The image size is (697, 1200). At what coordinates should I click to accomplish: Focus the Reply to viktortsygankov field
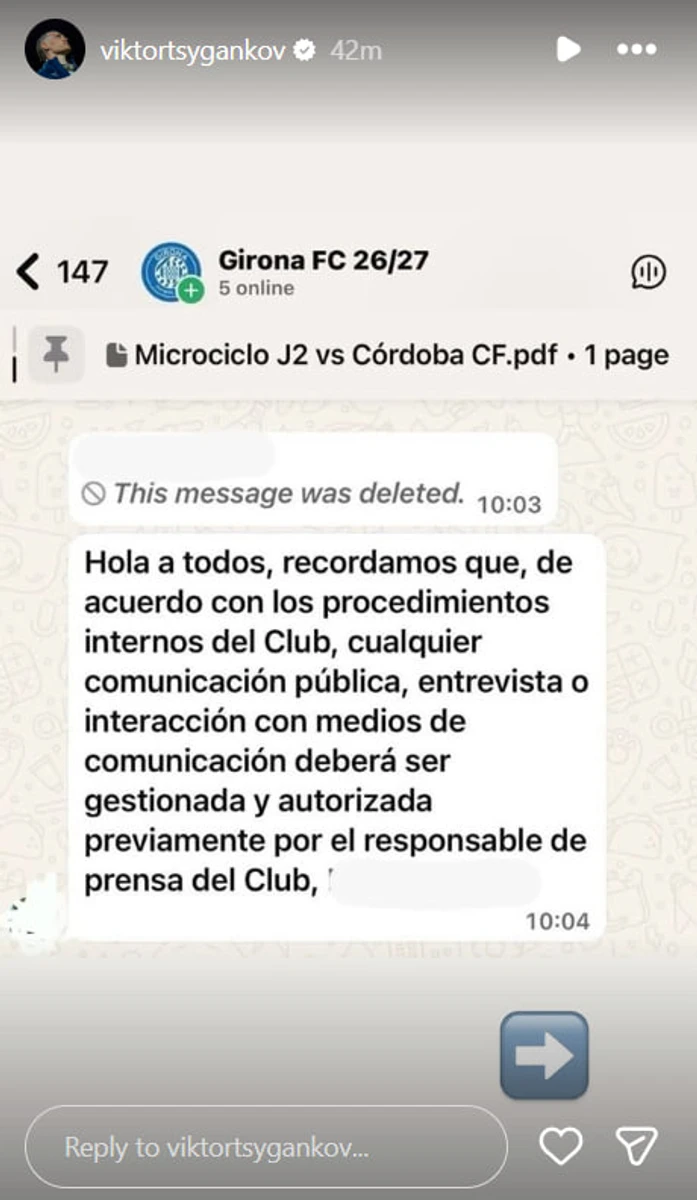click(266, 1146)
